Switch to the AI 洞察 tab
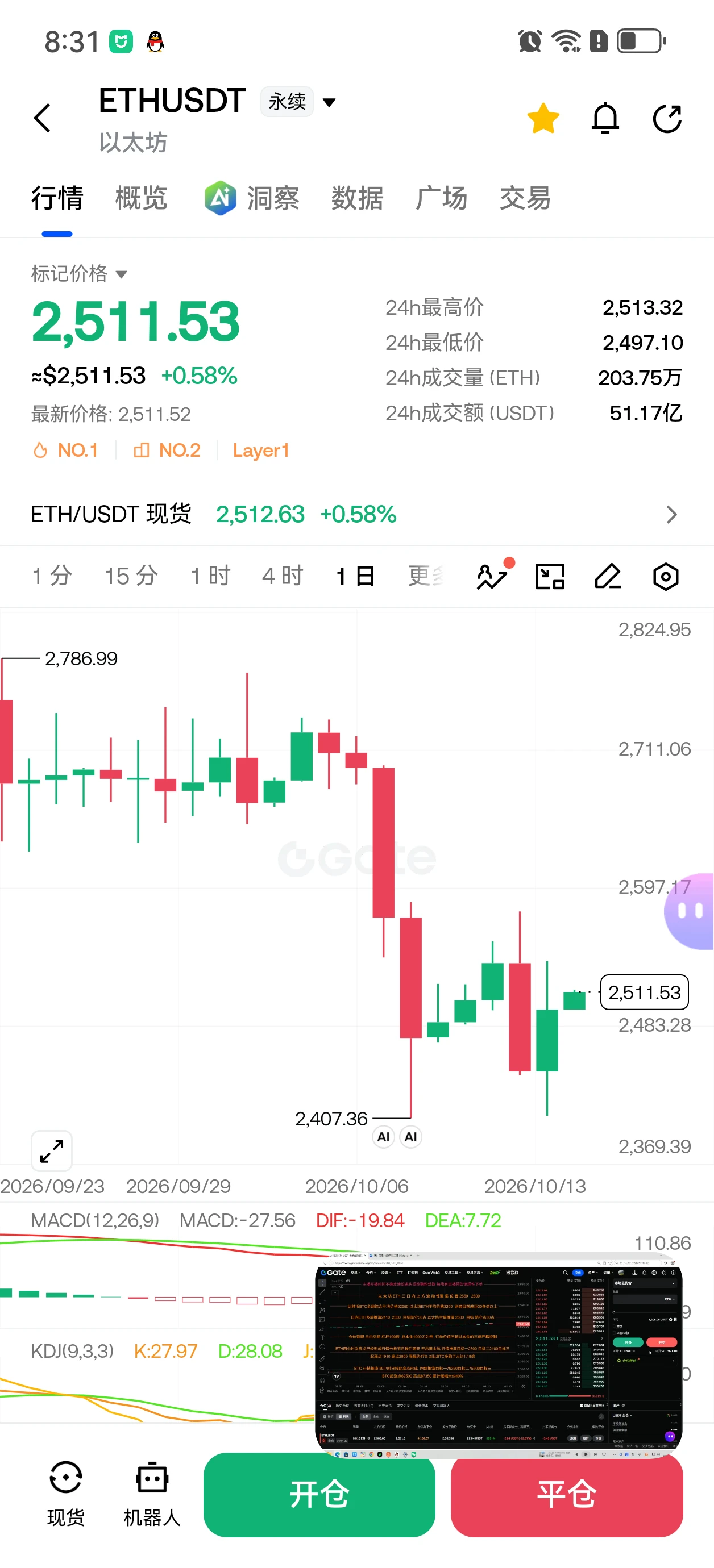Viewport: 714px width, 1568px height. pos(252,198)
